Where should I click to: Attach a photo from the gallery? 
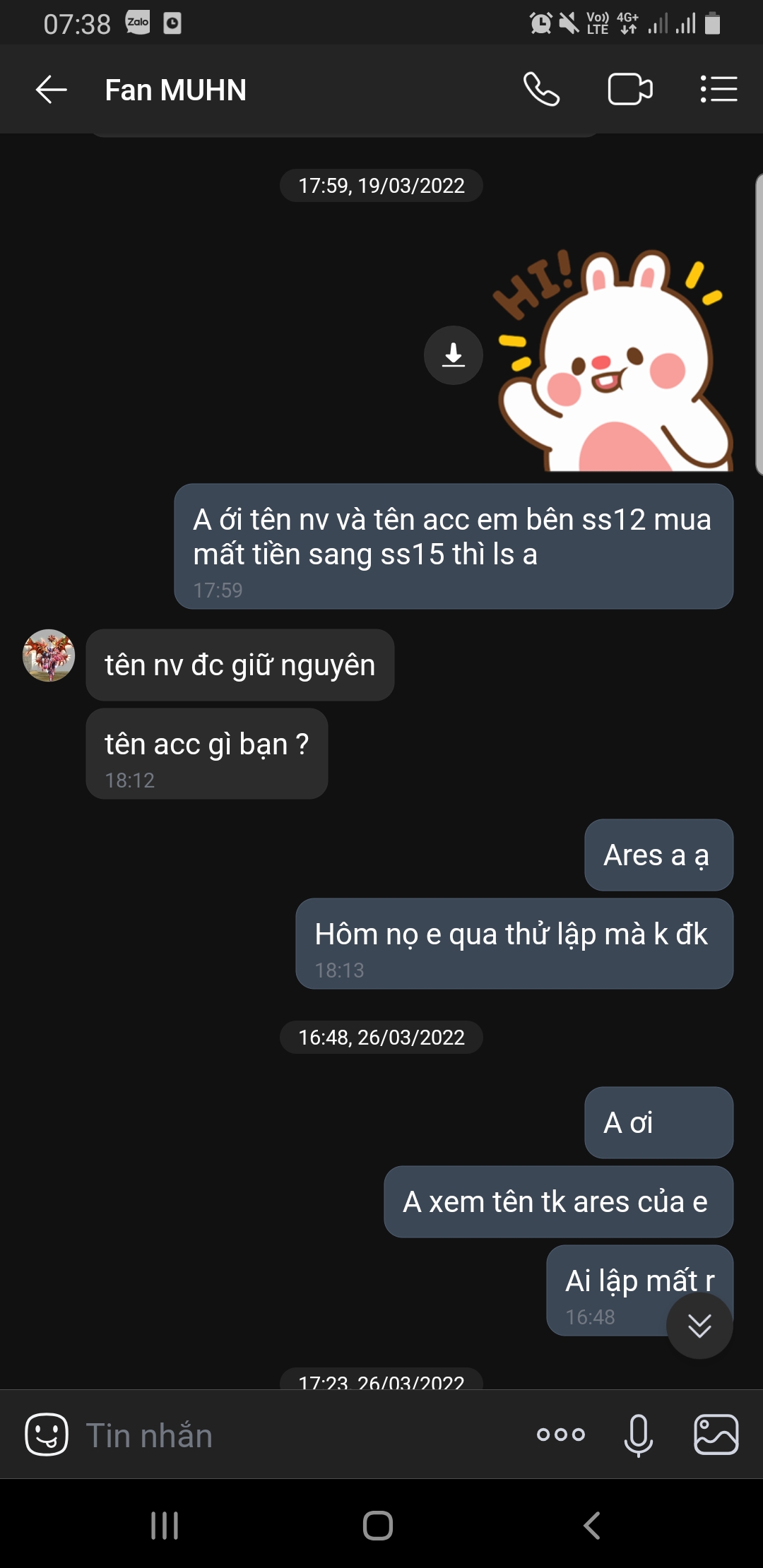pos(716,1435)
